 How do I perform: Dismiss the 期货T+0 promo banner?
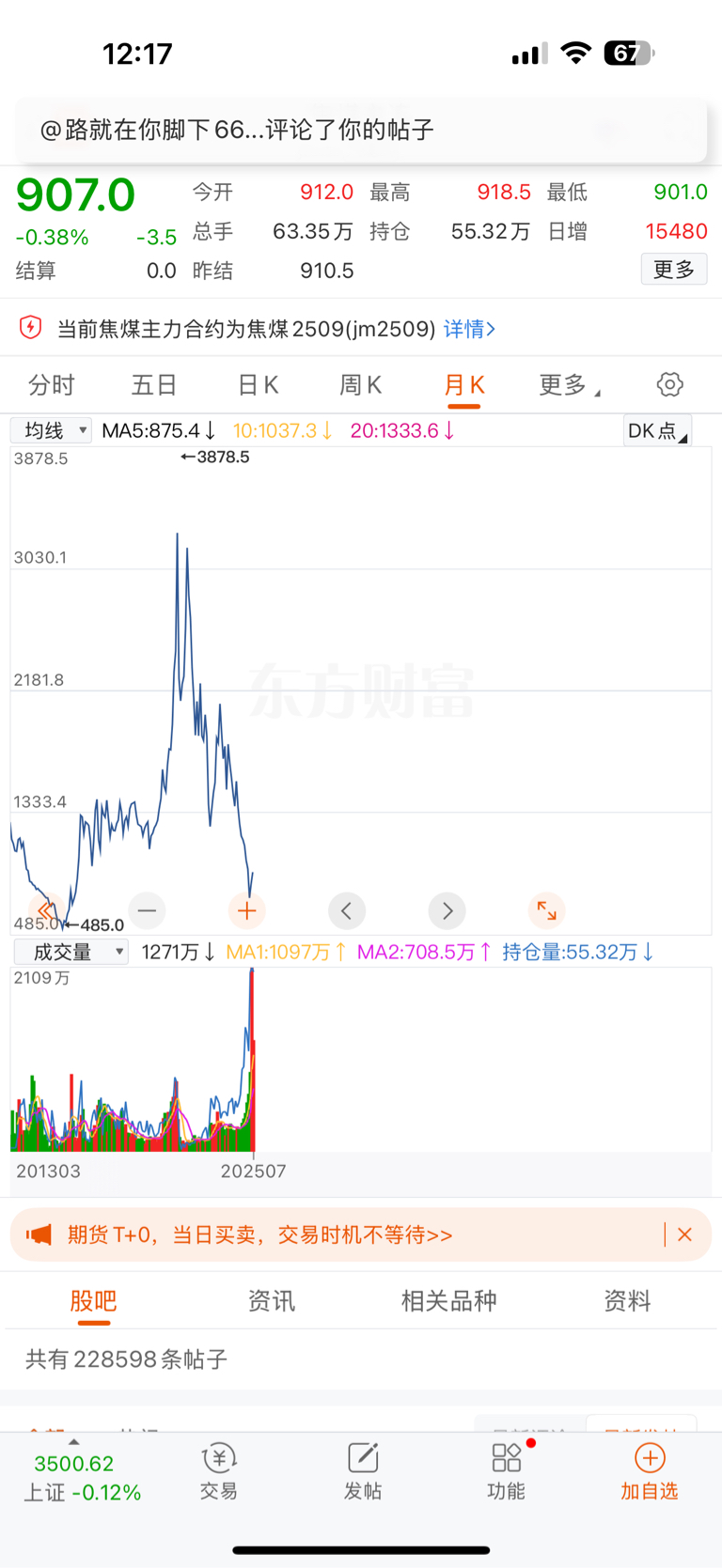click(x=684, y=1234)
